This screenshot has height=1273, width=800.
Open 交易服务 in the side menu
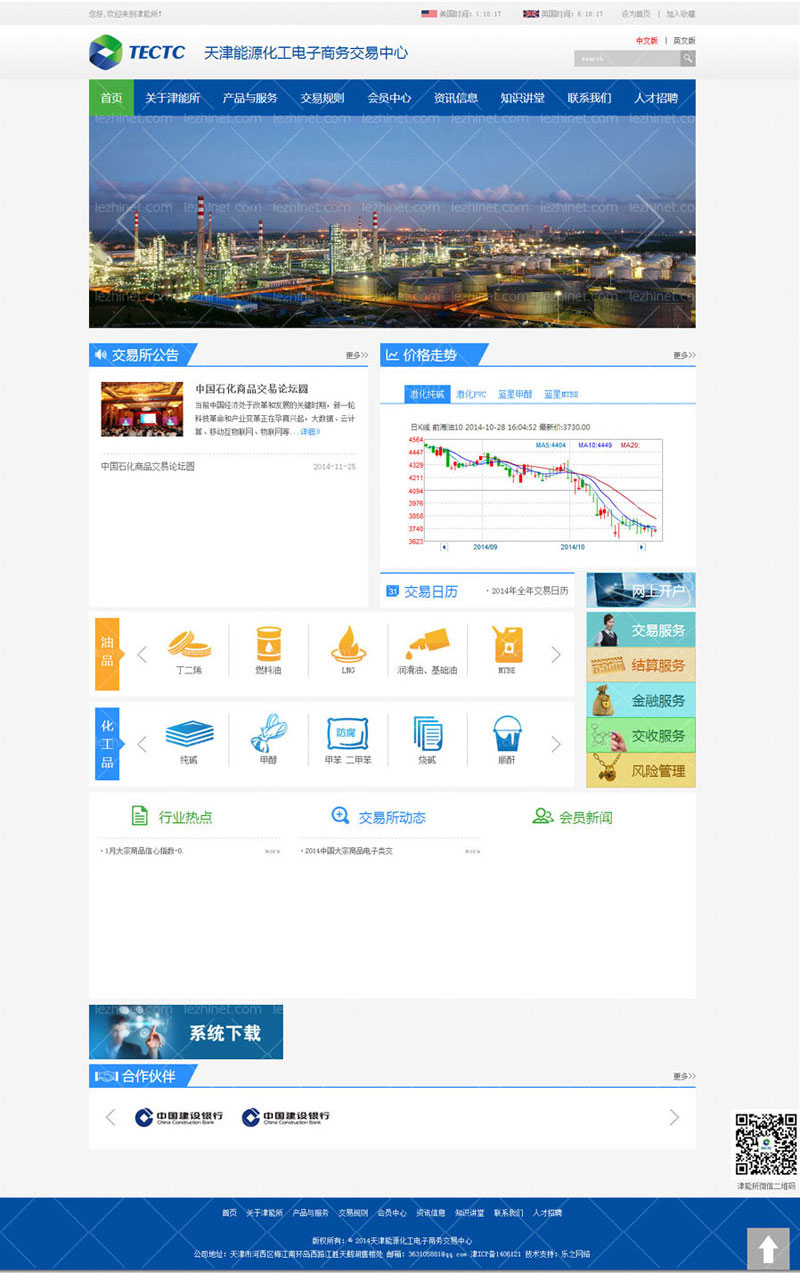(641, 631)
